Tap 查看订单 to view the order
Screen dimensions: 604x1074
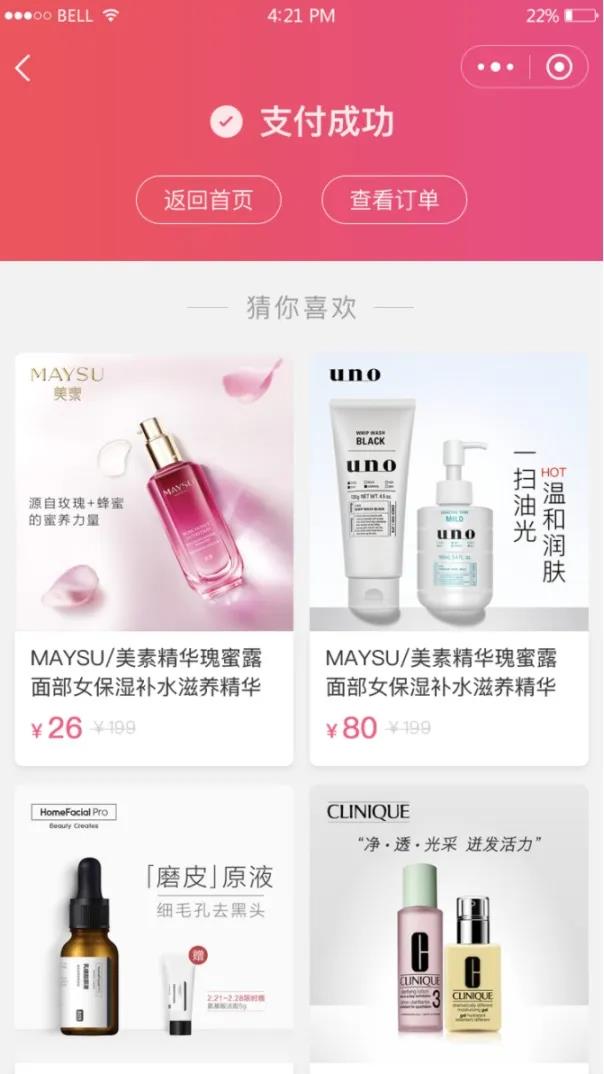(x=394, y=200)
